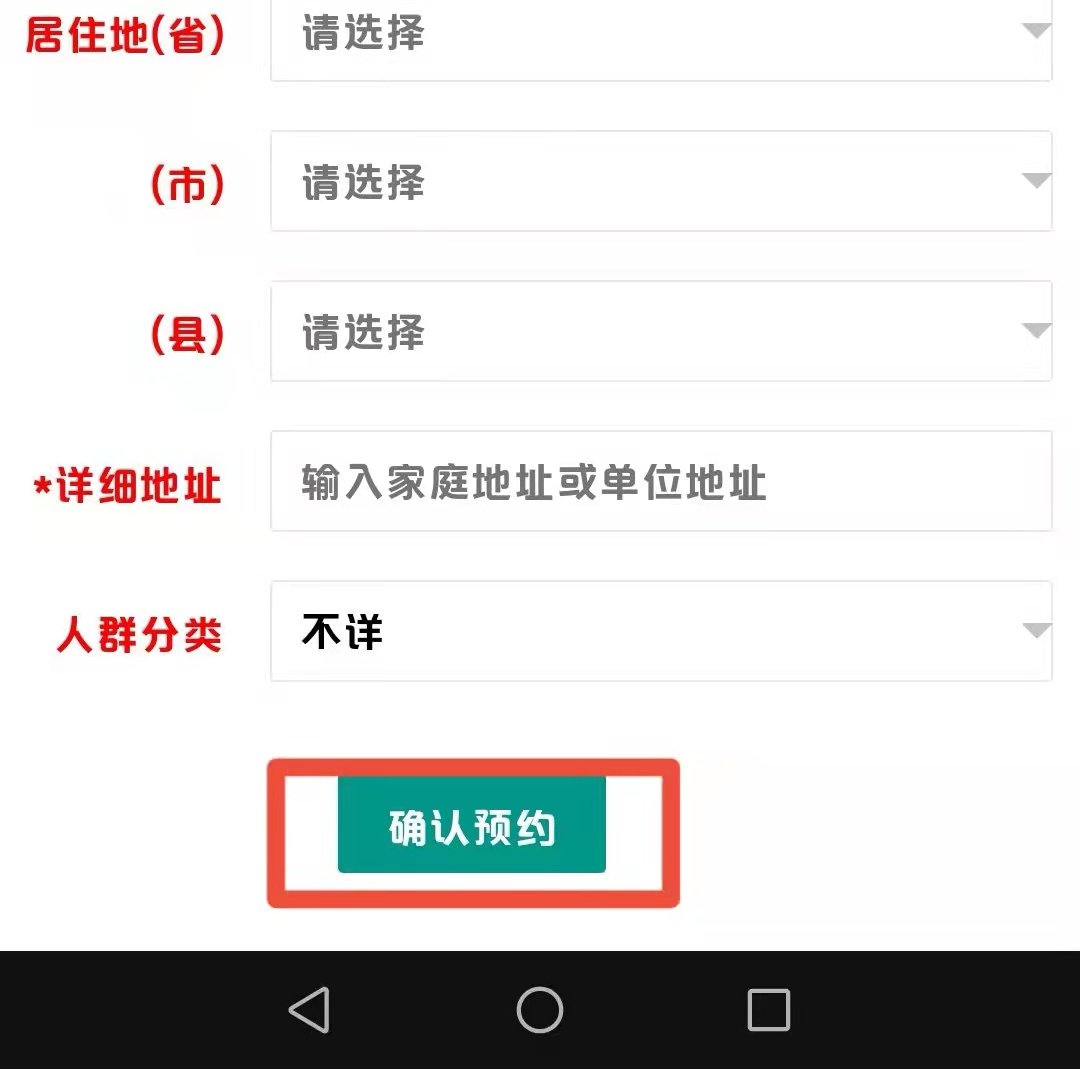Tap the system home button
Screen dimensions: 1080x1069
point(540,1010)
